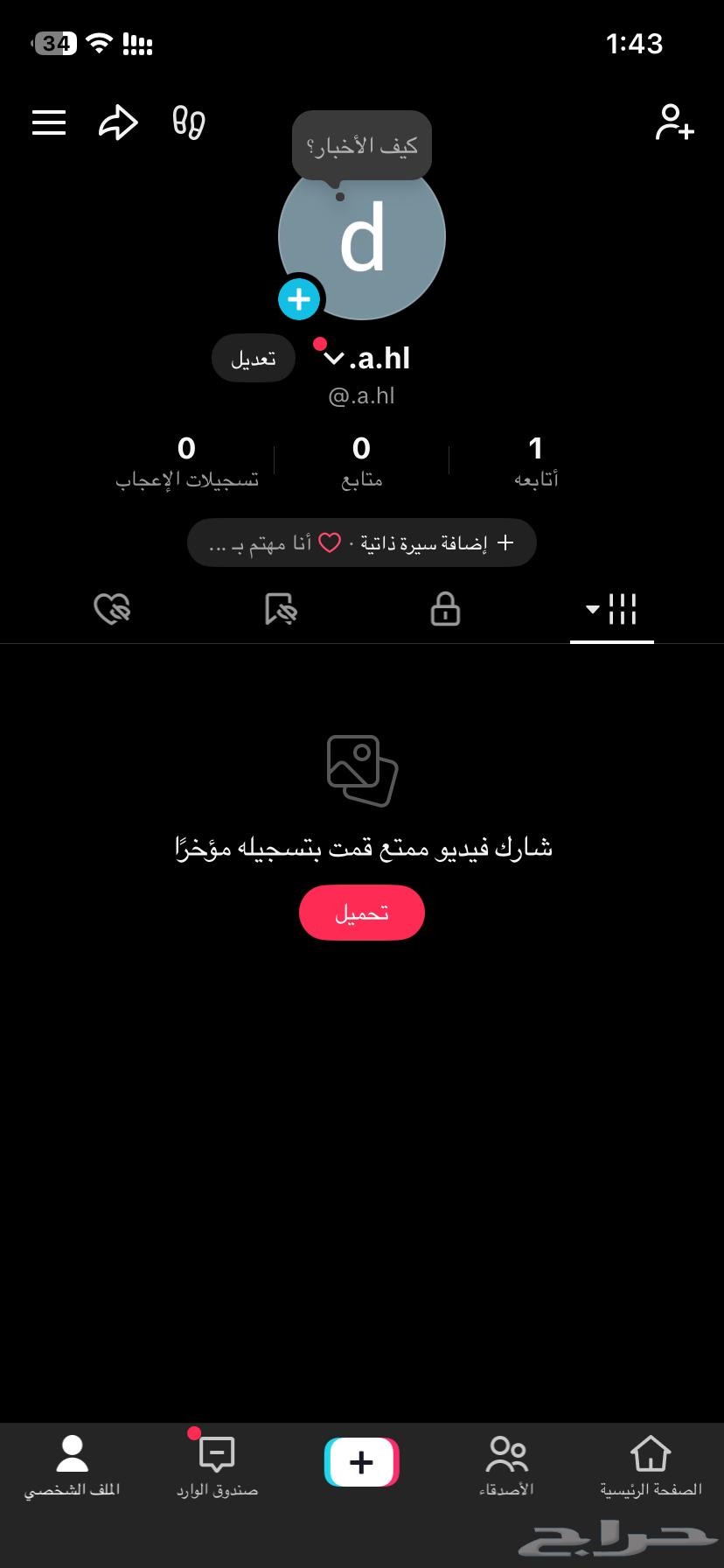Open أتابعه following count showing 1
Screen dimensions: 724x1568
[x=535, y=458]
